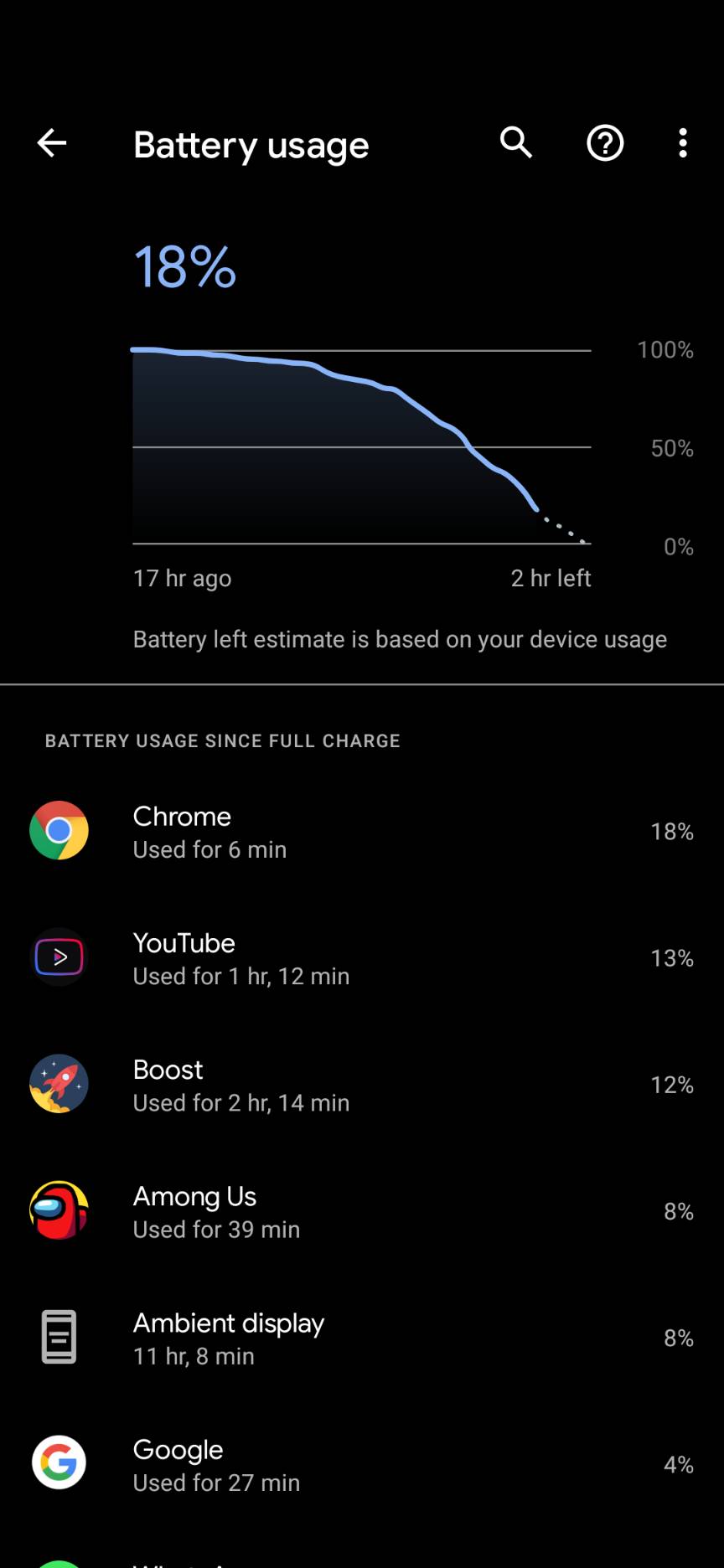Tap the Google battery usage row
724x1568 pixels.
pyautogui.click(x=362, y=1463)
